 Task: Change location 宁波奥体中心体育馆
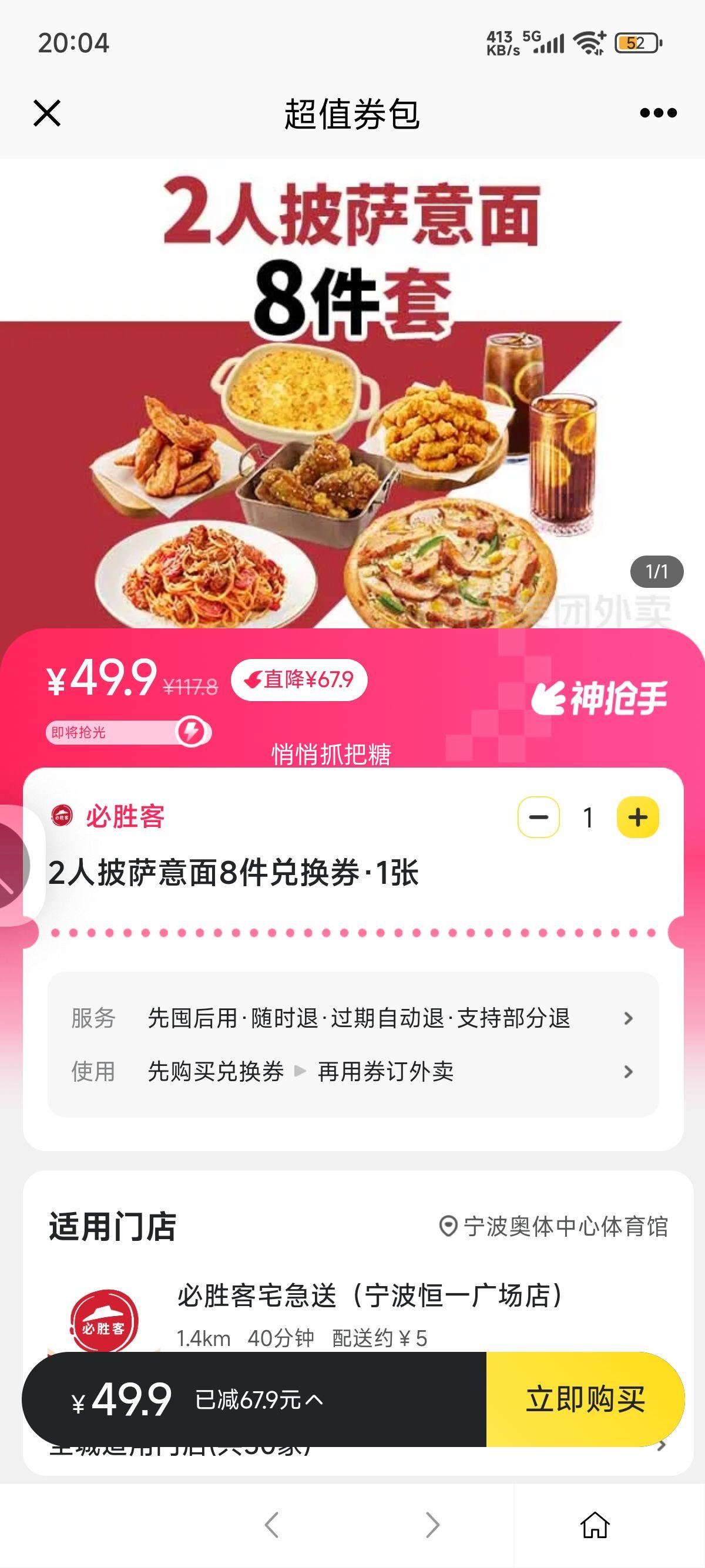click(x=554, y=1227)
